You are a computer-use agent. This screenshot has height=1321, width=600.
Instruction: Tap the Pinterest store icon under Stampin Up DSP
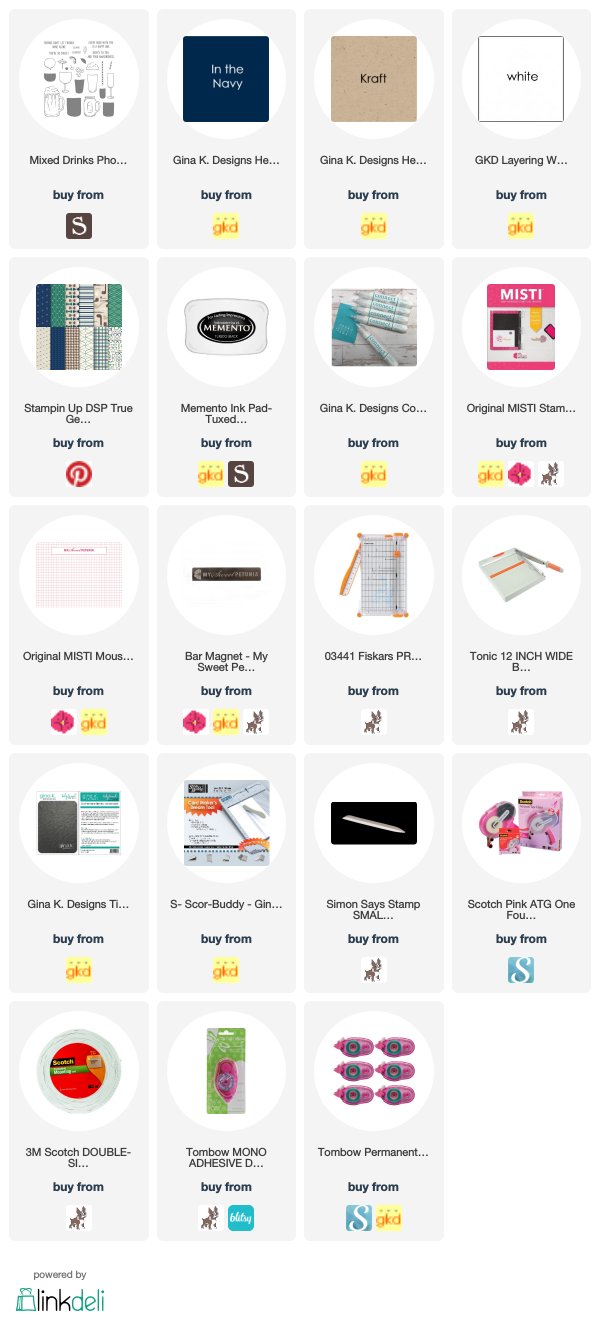(x=78, y=474)
